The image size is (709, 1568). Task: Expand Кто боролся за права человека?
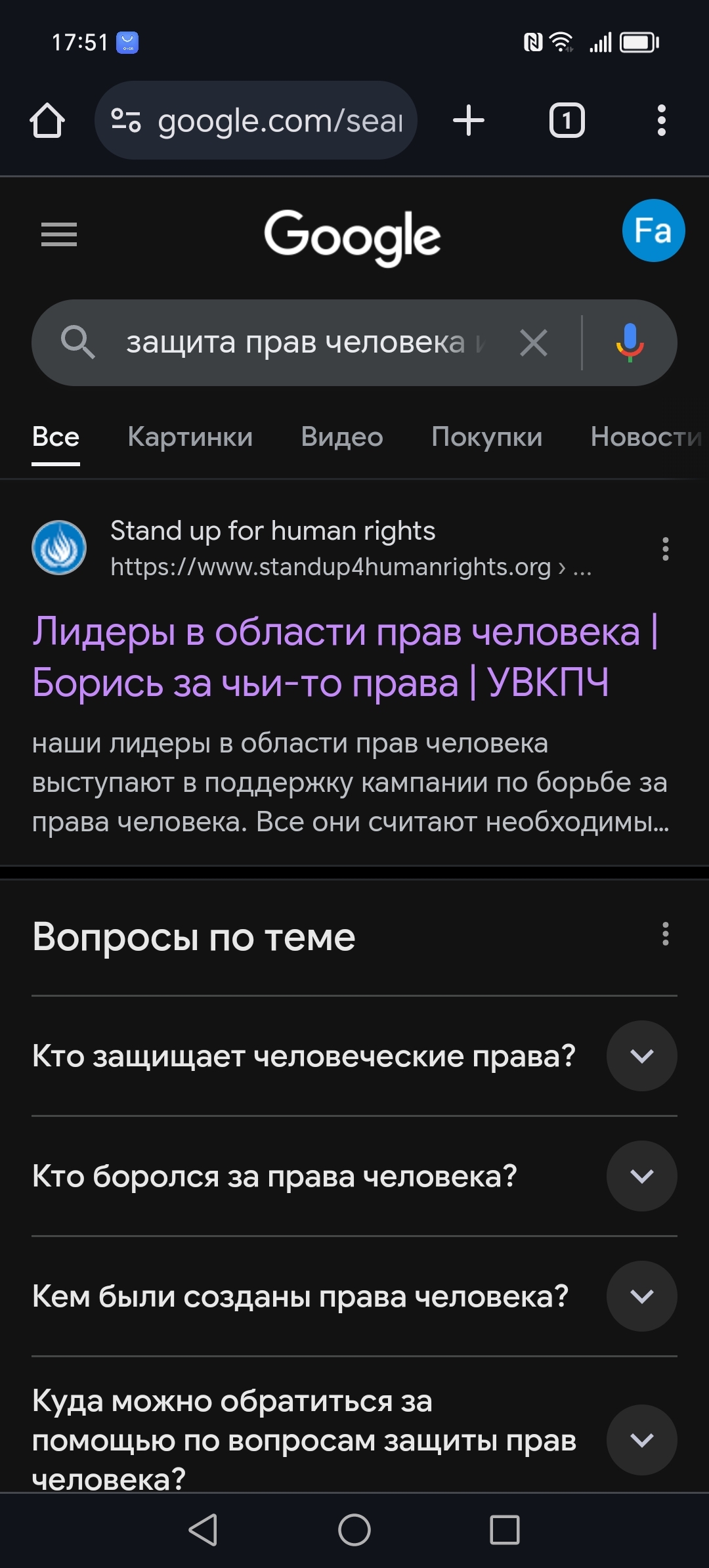(641, 1176)
